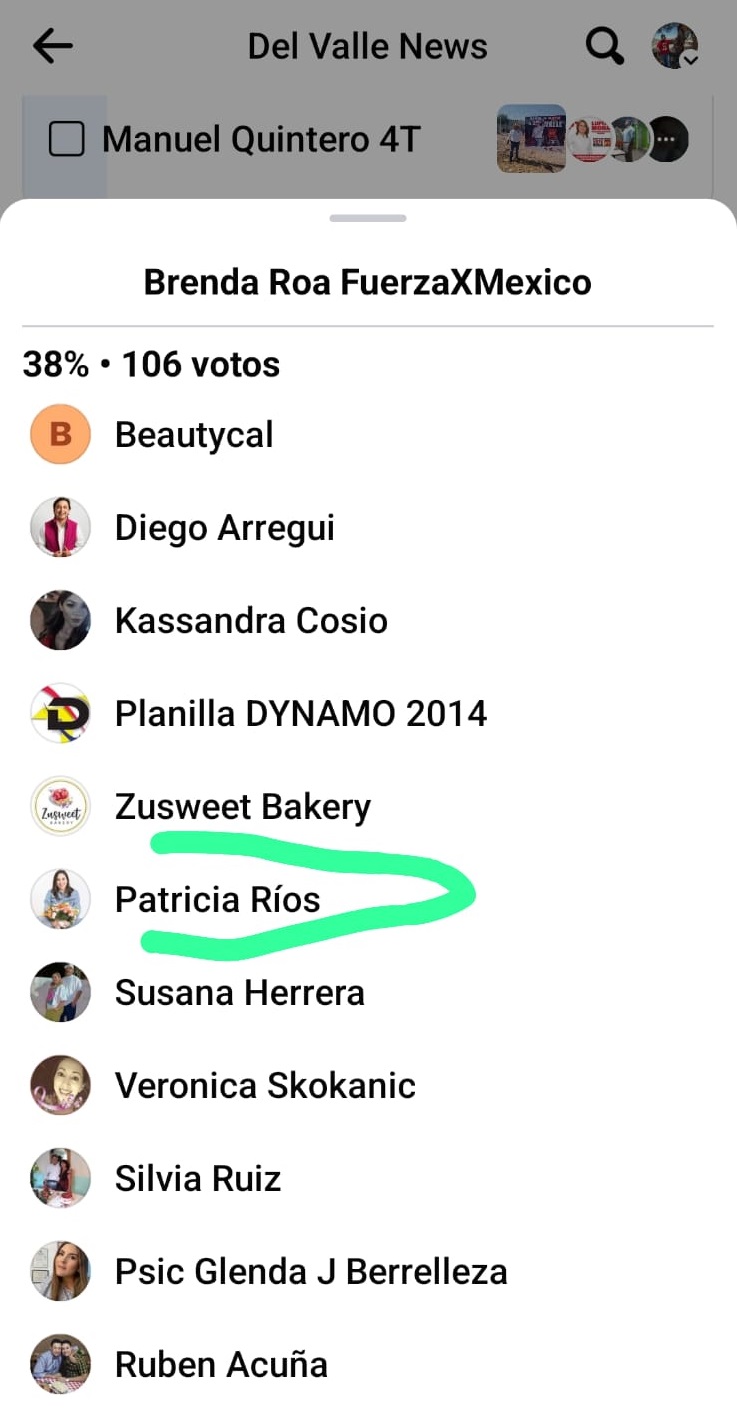
Task: Open the profile switcher avatar
Action: pyautogui.click(x=675, y=46)
